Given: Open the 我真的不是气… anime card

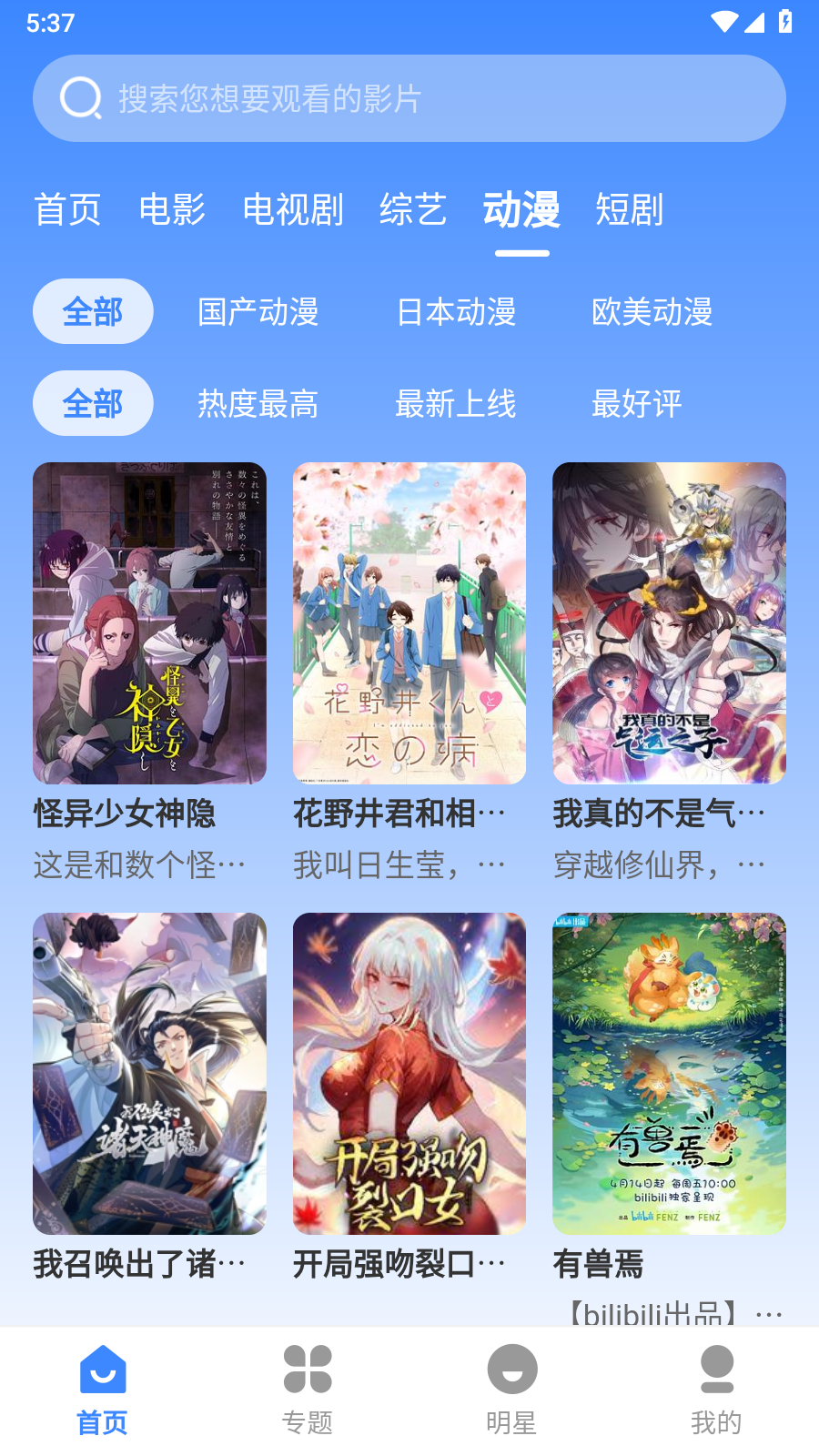Looking at the screenshot, I should point(669,623).
